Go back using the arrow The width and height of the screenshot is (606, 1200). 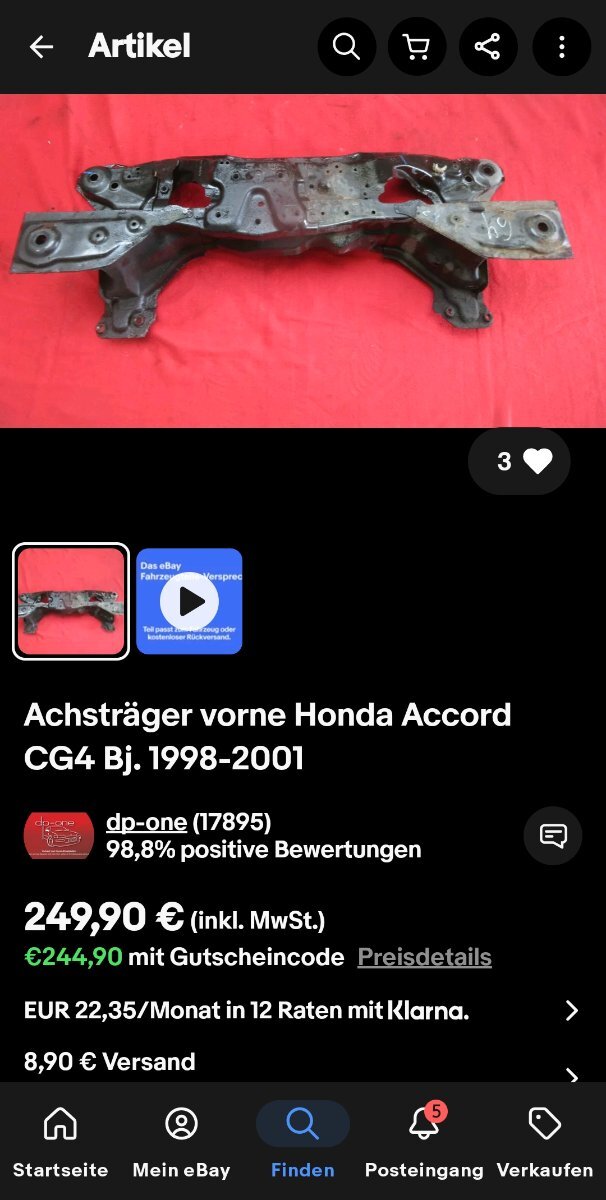41,47
